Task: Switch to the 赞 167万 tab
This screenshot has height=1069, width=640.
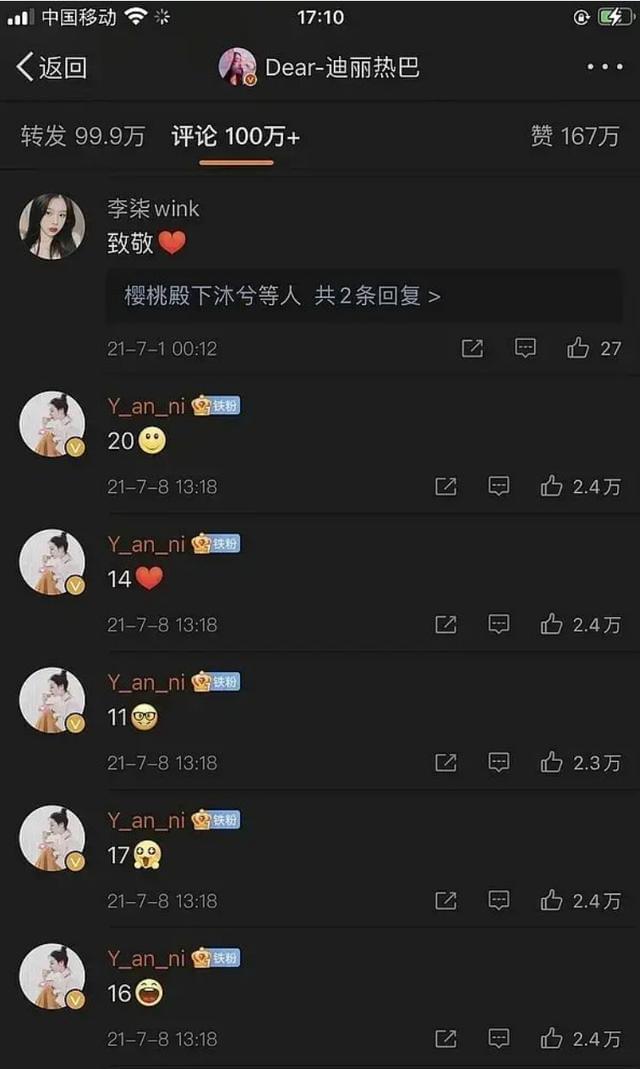Action: [575, 137]
